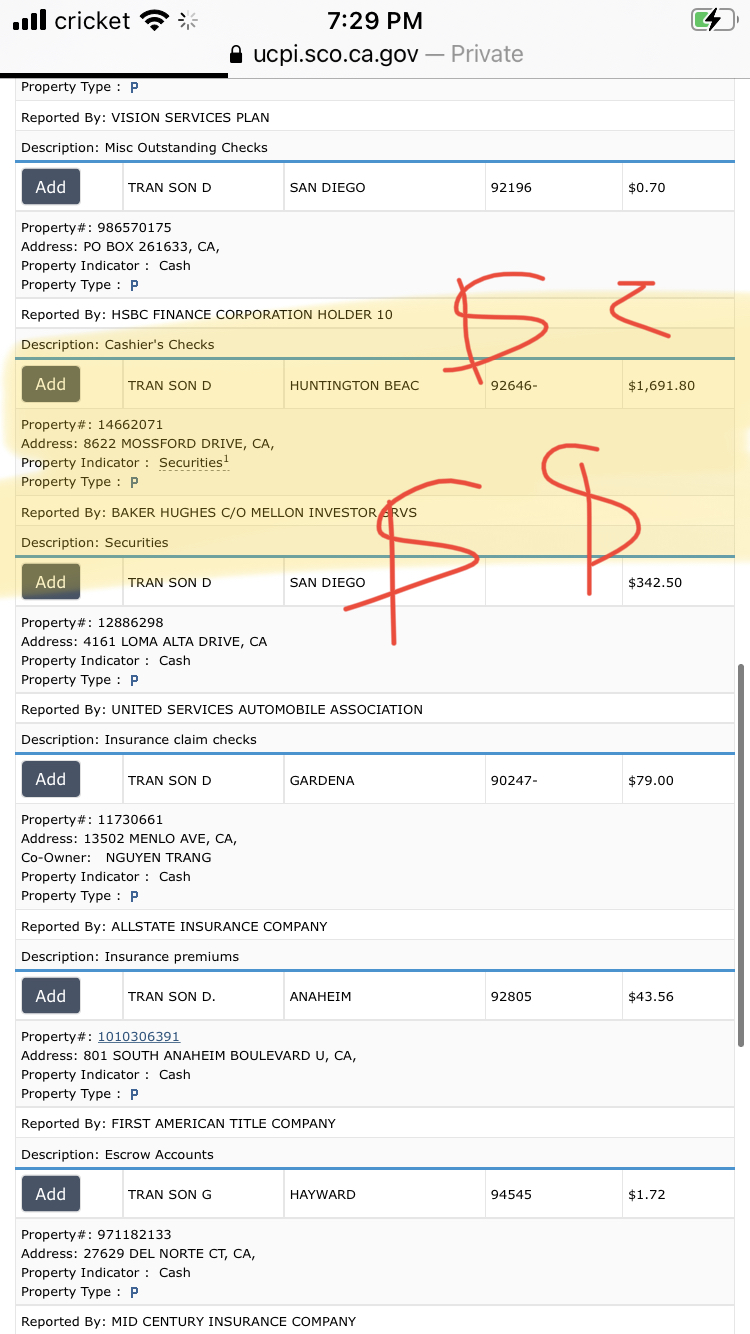Add the $342.50 San Diego property
This screenshot has height=1334, width=750.
tap(51, 582)
